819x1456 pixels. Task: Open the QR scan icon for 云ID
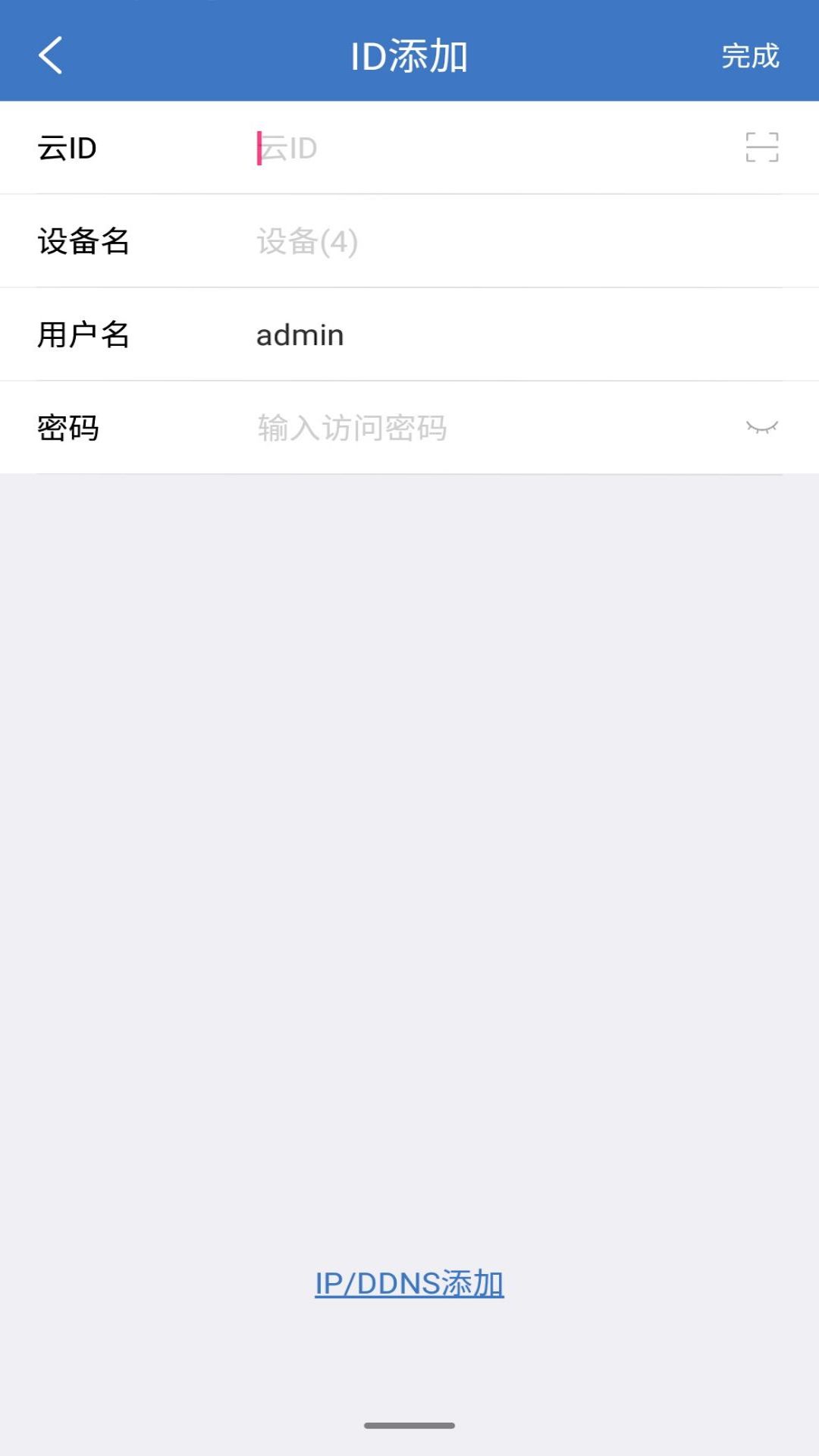pyautogui.click(x=761, y=148)
